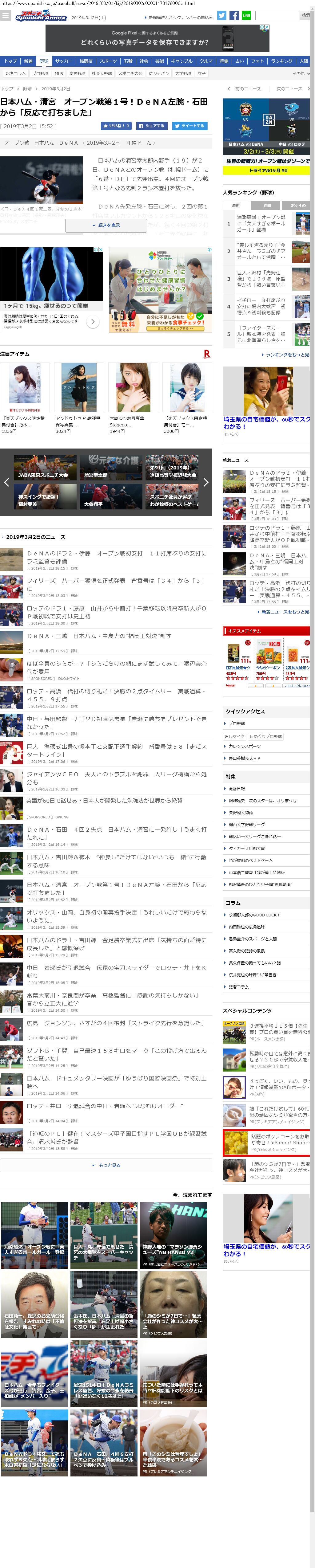The height and width of the screenshot is (1568, 315).
Task: Share the article on Facebook シェアする
Action: (x=151, y=126)
